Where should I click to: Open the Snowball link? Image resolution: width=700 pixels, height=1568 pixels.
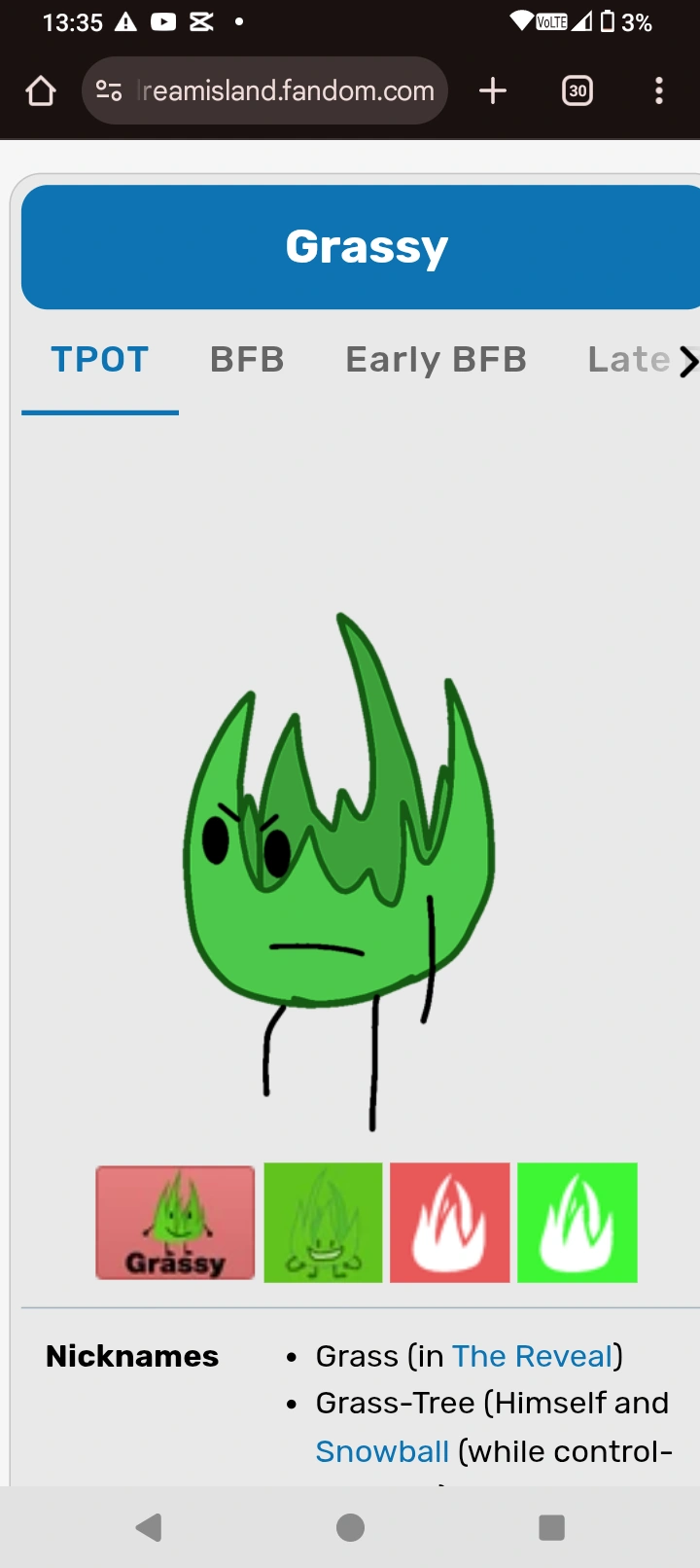click(x=381, y=1450)
